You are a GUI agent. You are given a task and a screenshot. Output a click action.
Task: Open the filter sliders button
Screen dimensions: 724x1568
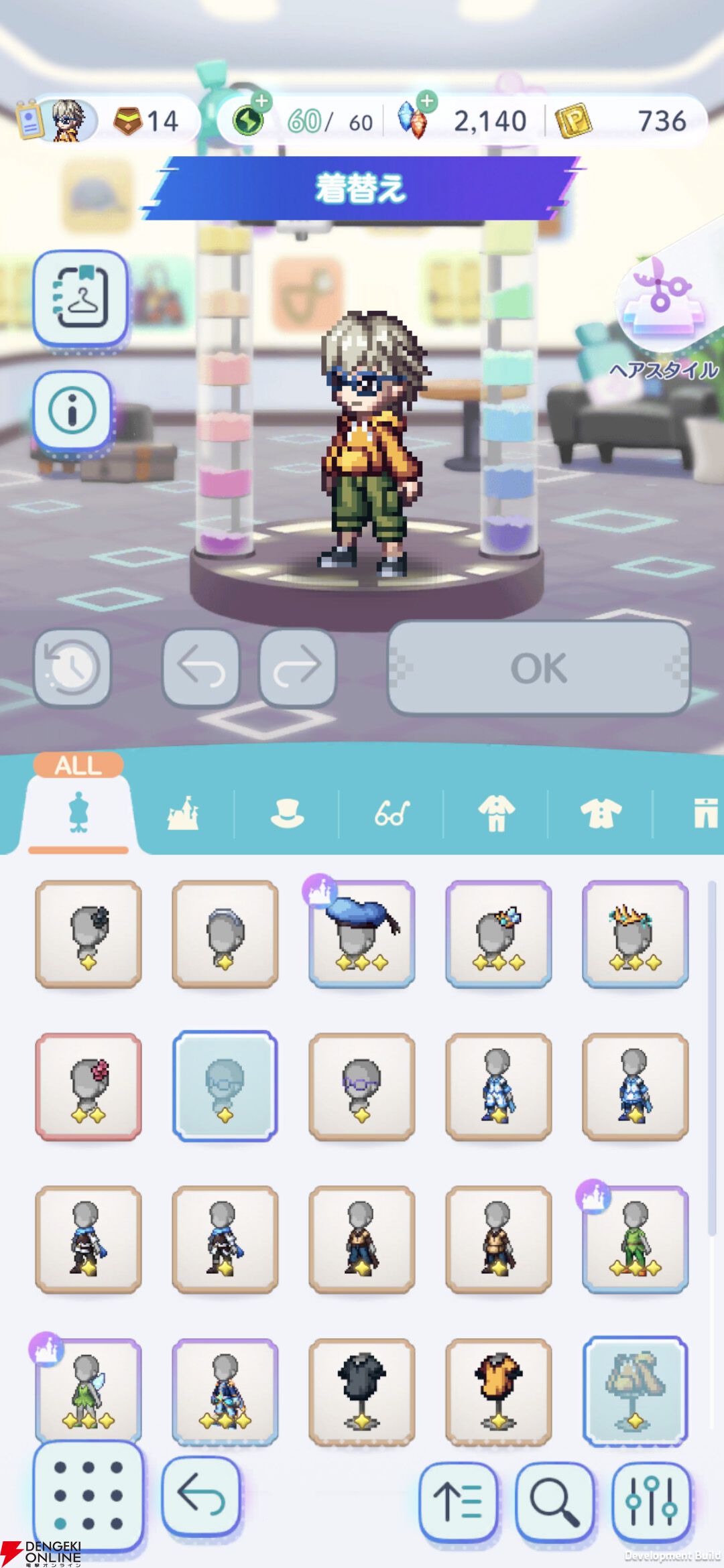click(x=651, y=1501)
